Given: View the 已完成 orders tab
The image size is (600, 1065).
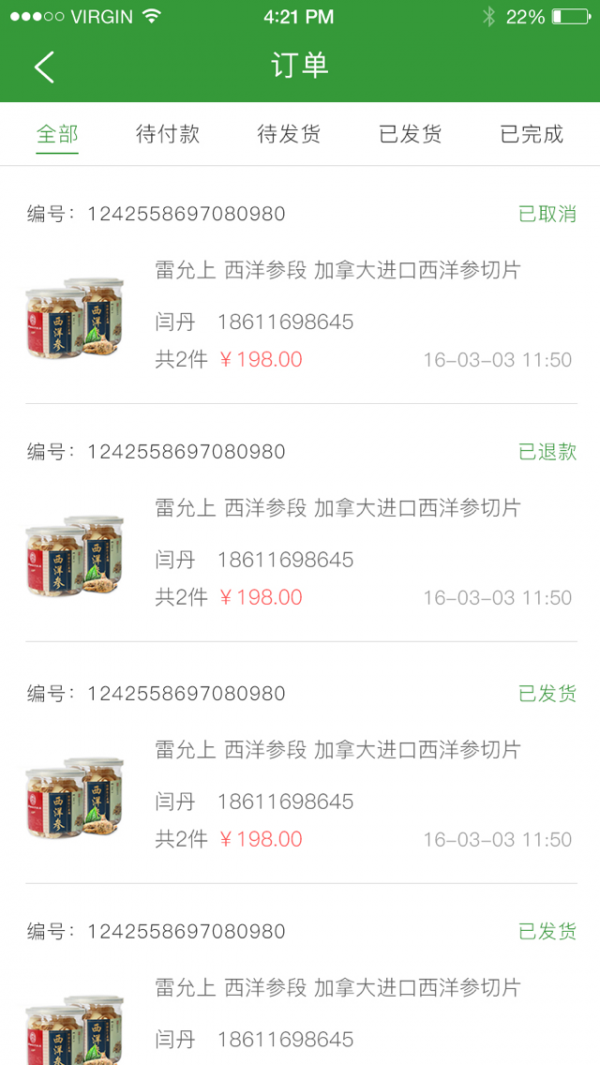Looking at the screenshot, I should click(531, 134).
